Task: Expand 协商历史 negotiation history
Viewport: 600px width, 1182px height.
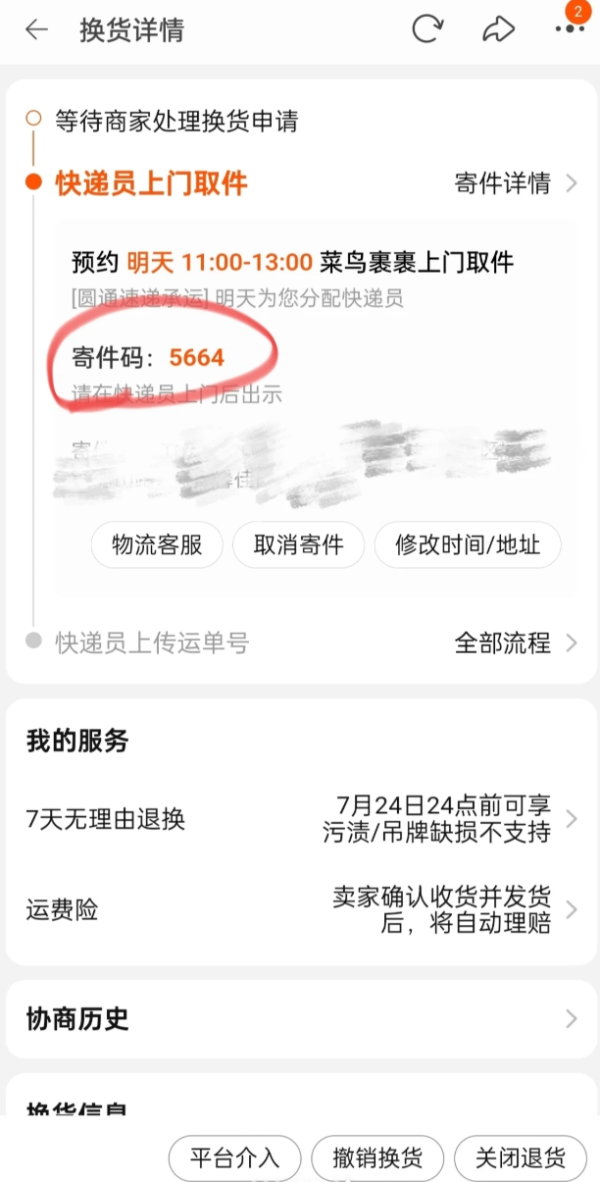Action: [300, 1019]
